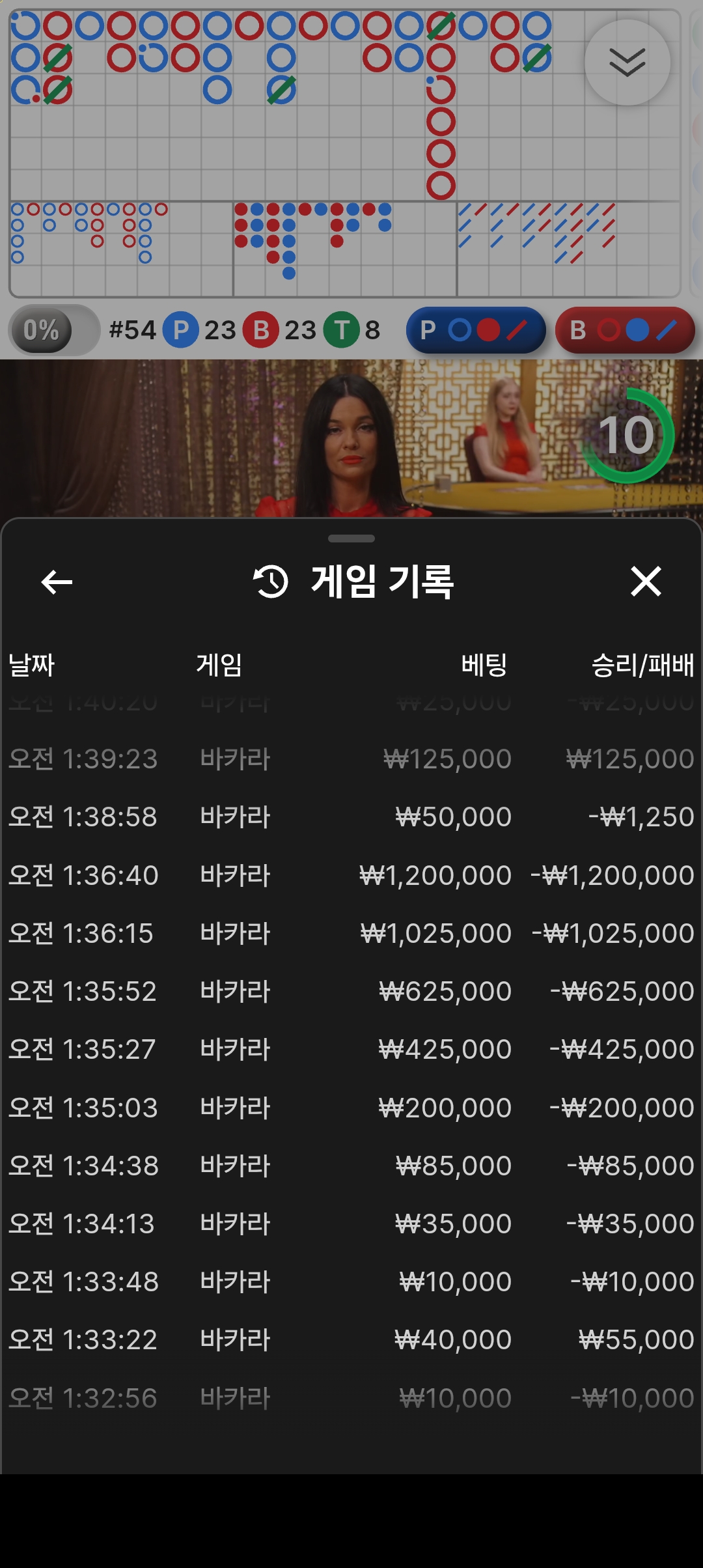The height and width of the screenshot is (1568, 703).
Task: Open the 오전 1:39:23 ₩125,000 record
Action: pyautogui.click(x=351, y=759)
